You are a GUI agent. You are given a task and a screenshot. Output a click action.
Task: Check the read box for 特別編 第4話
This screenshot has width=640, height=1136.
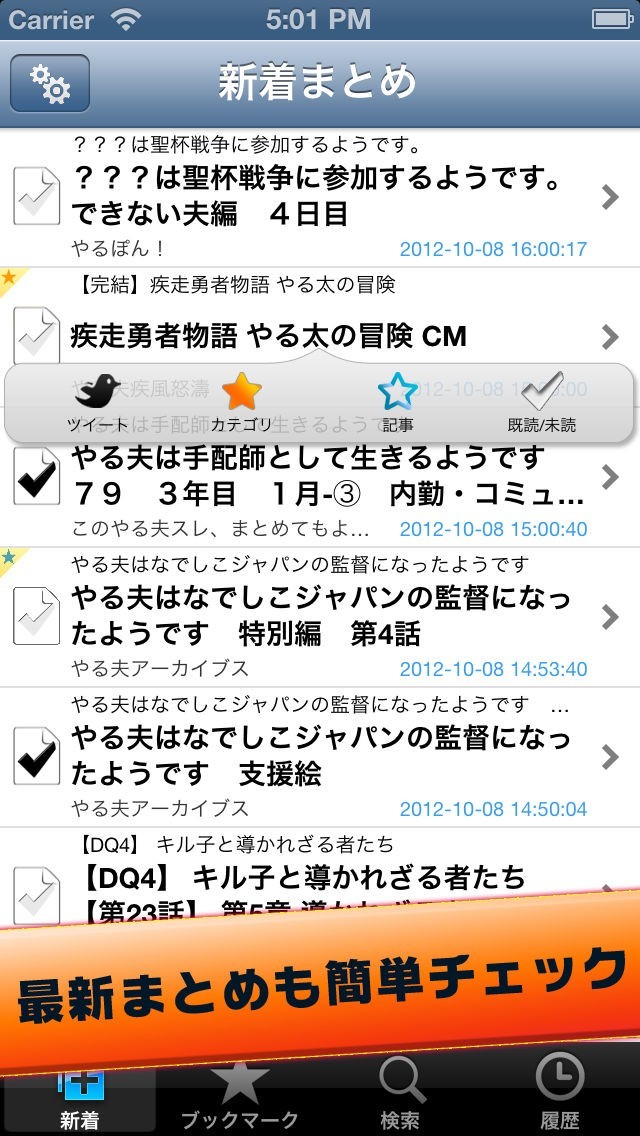click(x=36, y=617)
